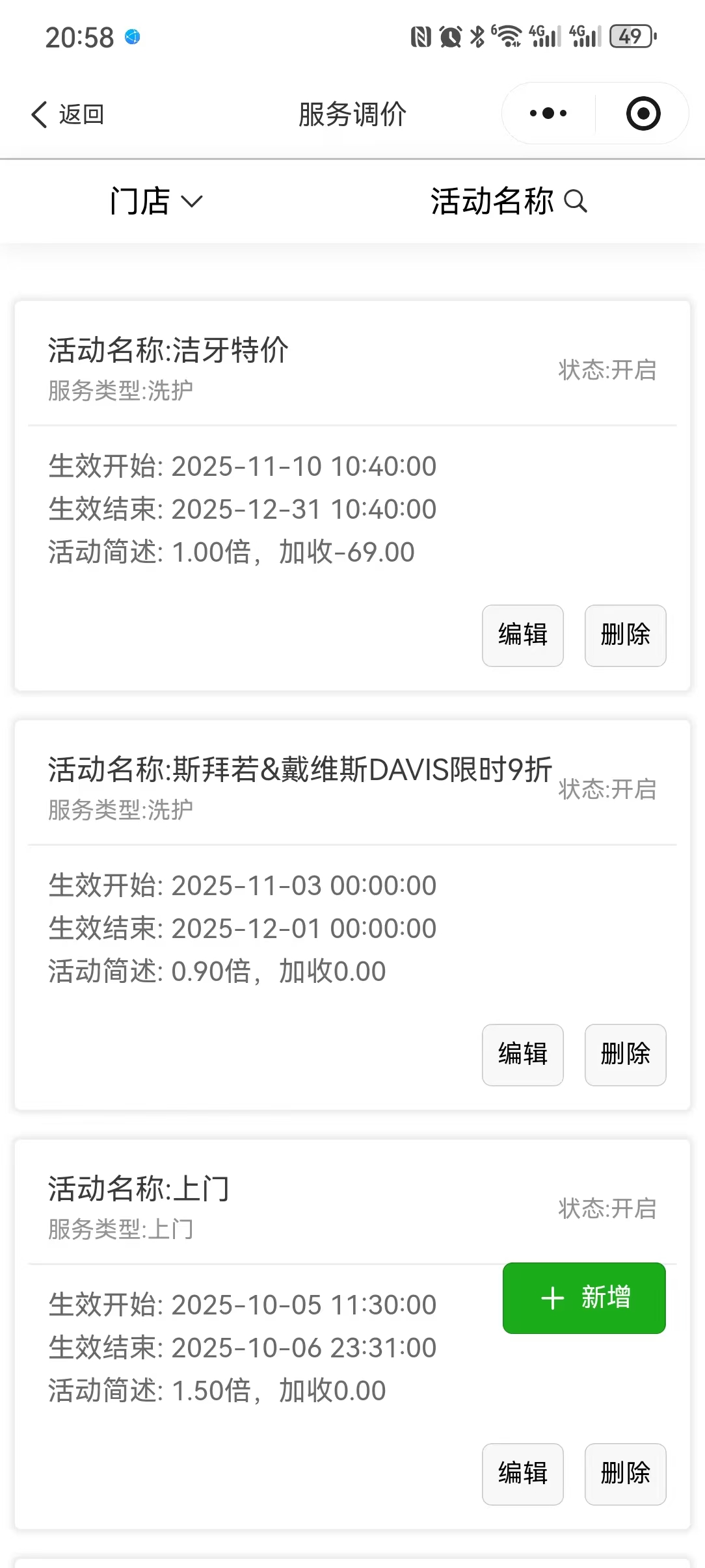
Task: Open the mini program three-dot menu
Action: tap(548, 114)
